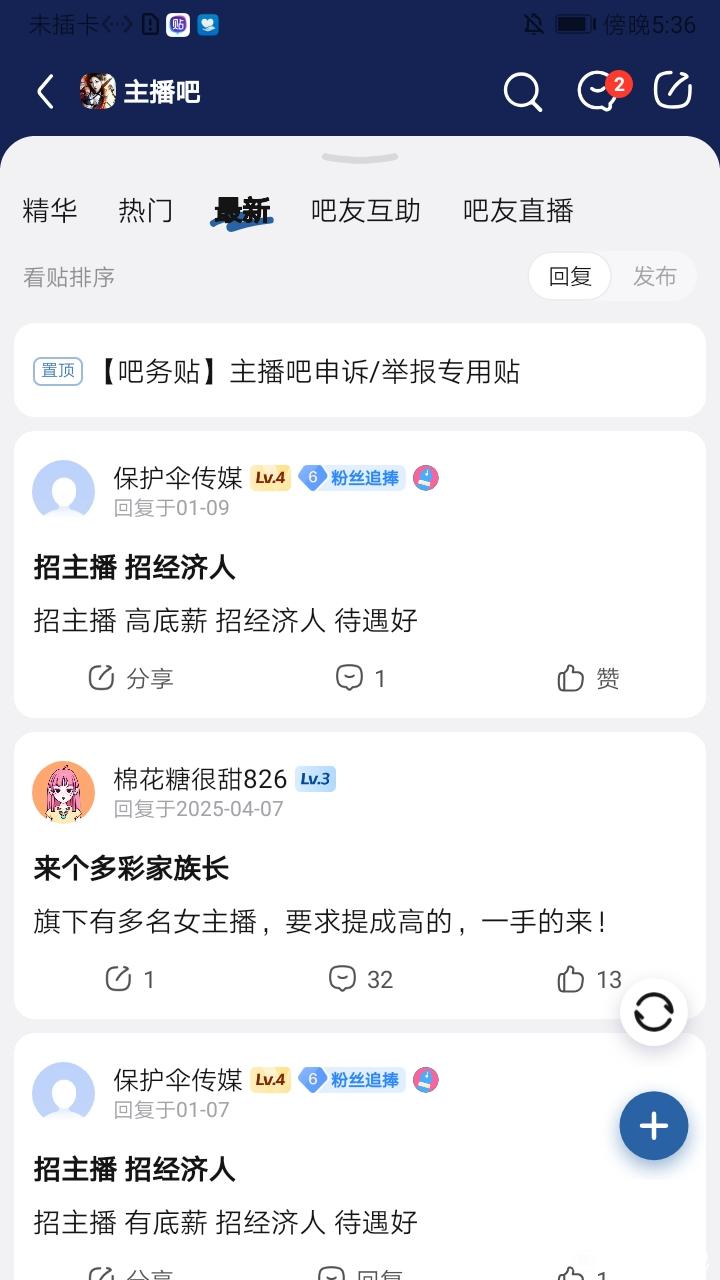Refresh the post list
Screen dimensions: 720x1280
click(654, 1012)
